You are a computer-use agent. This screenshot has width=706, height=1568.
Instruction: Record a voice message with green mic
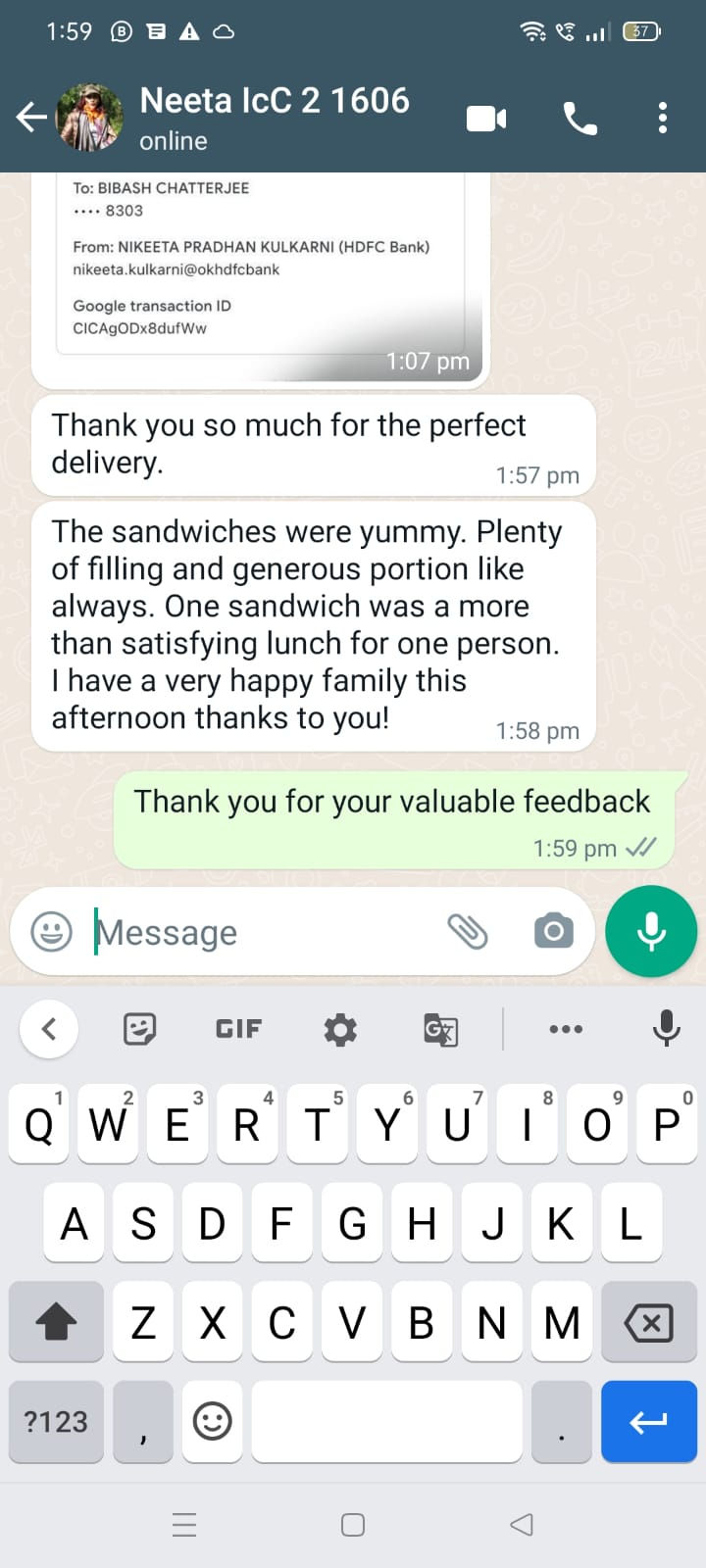pos(651,931)
